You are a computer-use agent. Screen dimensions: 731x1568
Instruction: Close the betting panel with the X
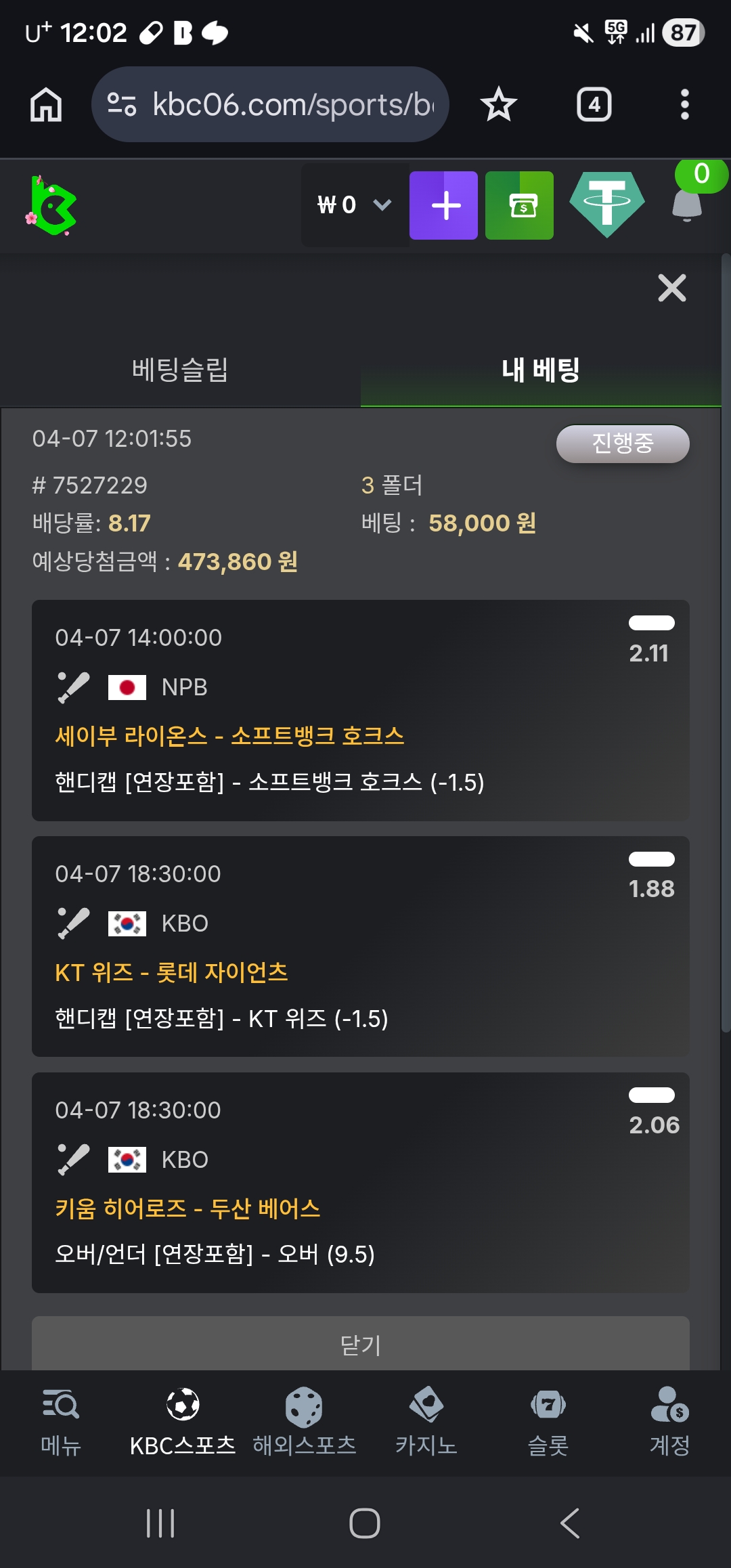coord(671,288)
